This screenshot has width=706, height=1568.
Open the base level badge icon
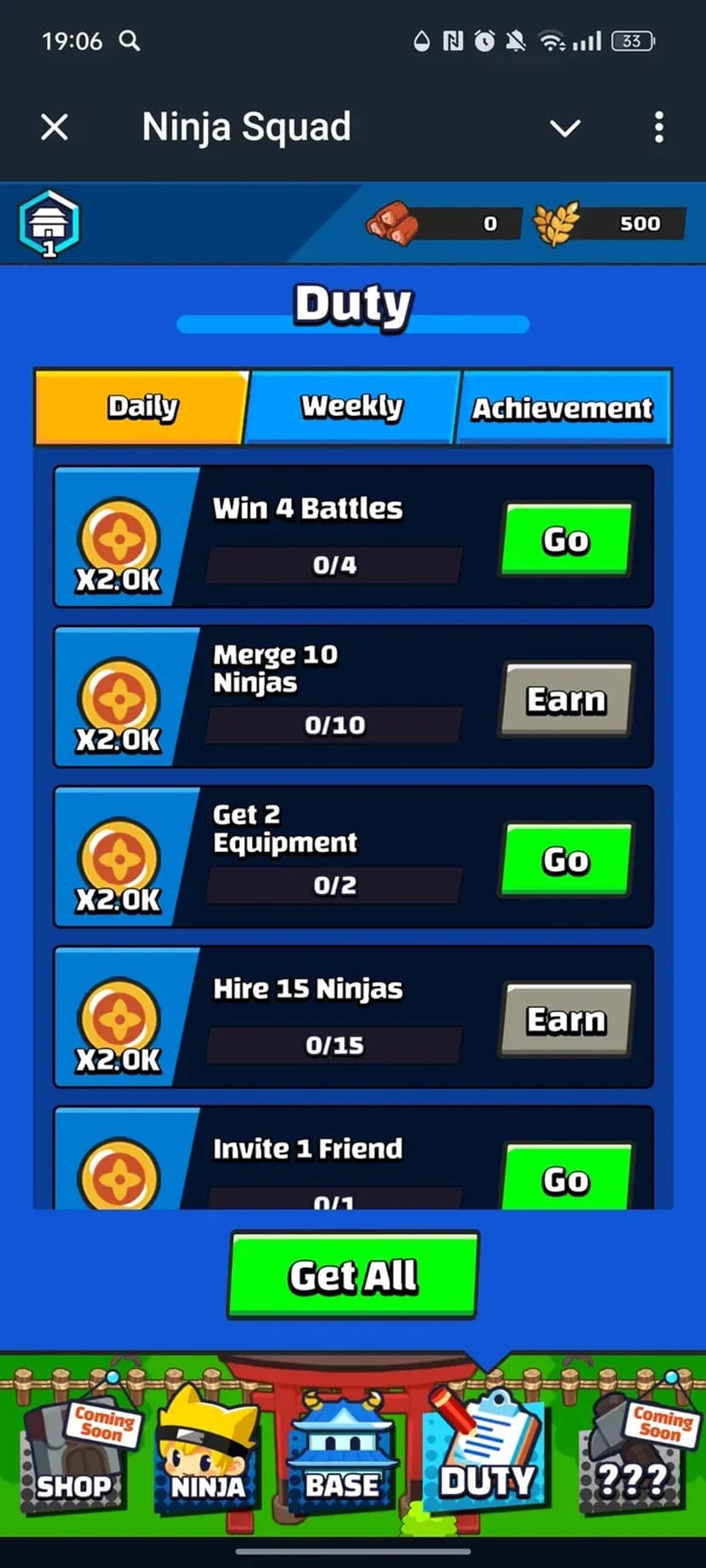[x=49, y=224]
